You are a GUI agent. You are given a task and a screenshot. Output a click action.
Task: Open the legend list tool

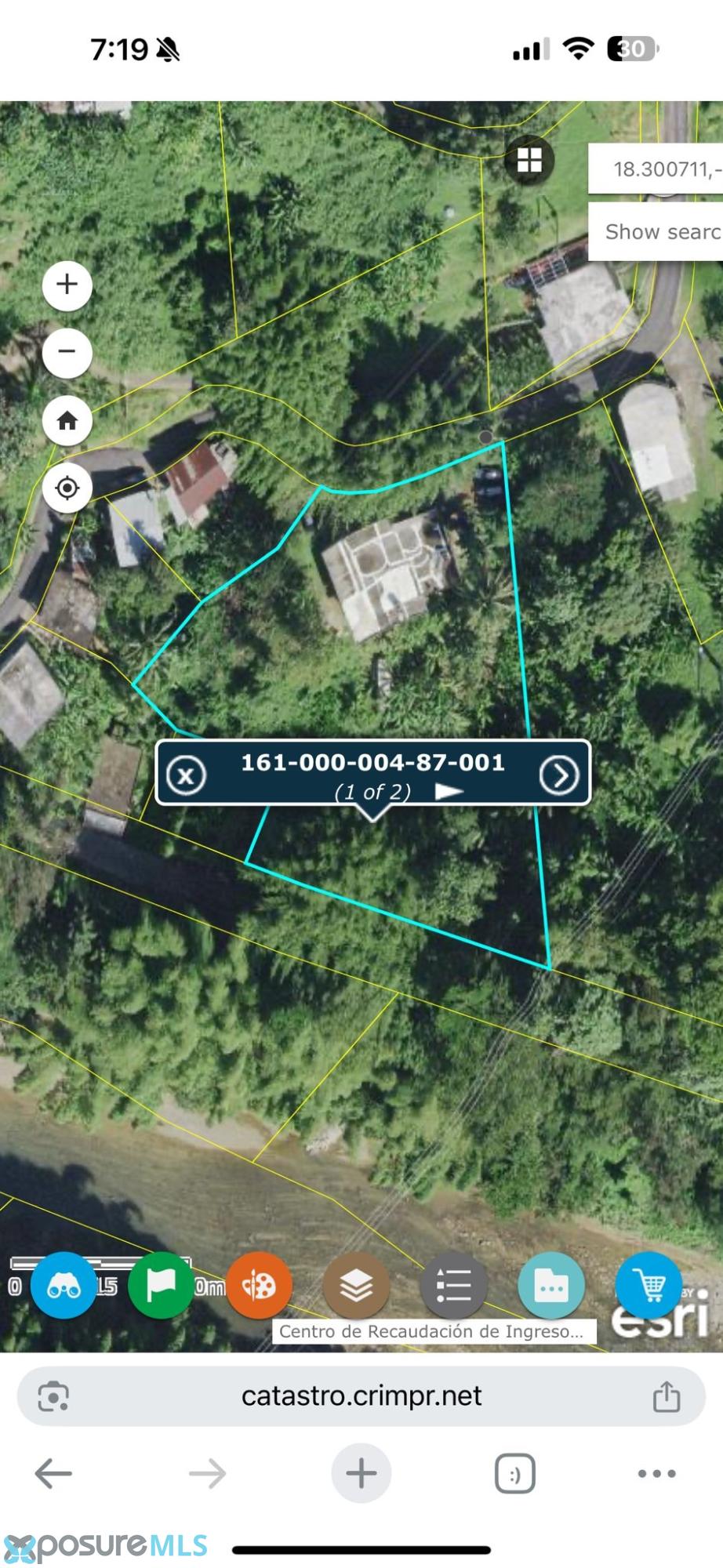point(454,1286)
